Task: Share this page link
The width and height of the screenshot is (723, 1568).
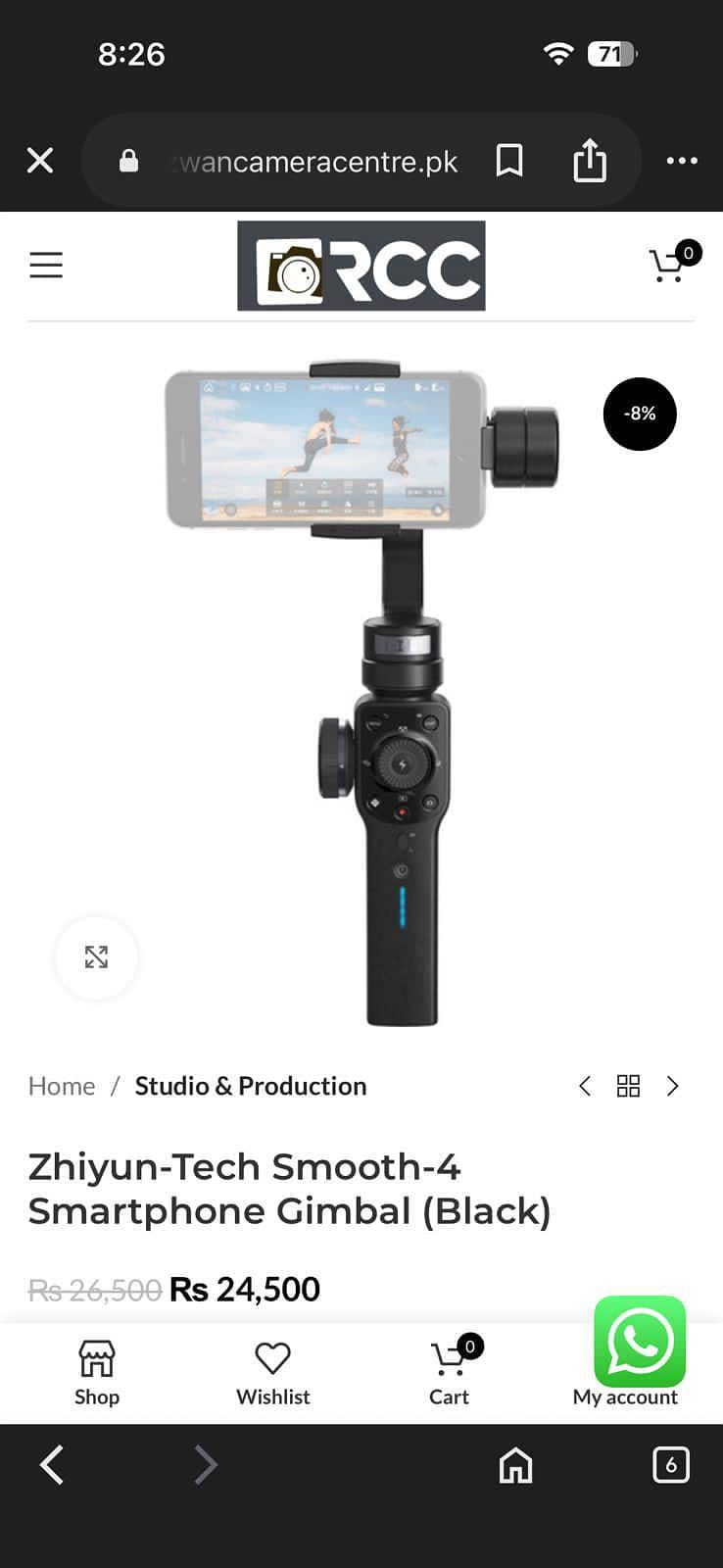Action: coord(589,161)
